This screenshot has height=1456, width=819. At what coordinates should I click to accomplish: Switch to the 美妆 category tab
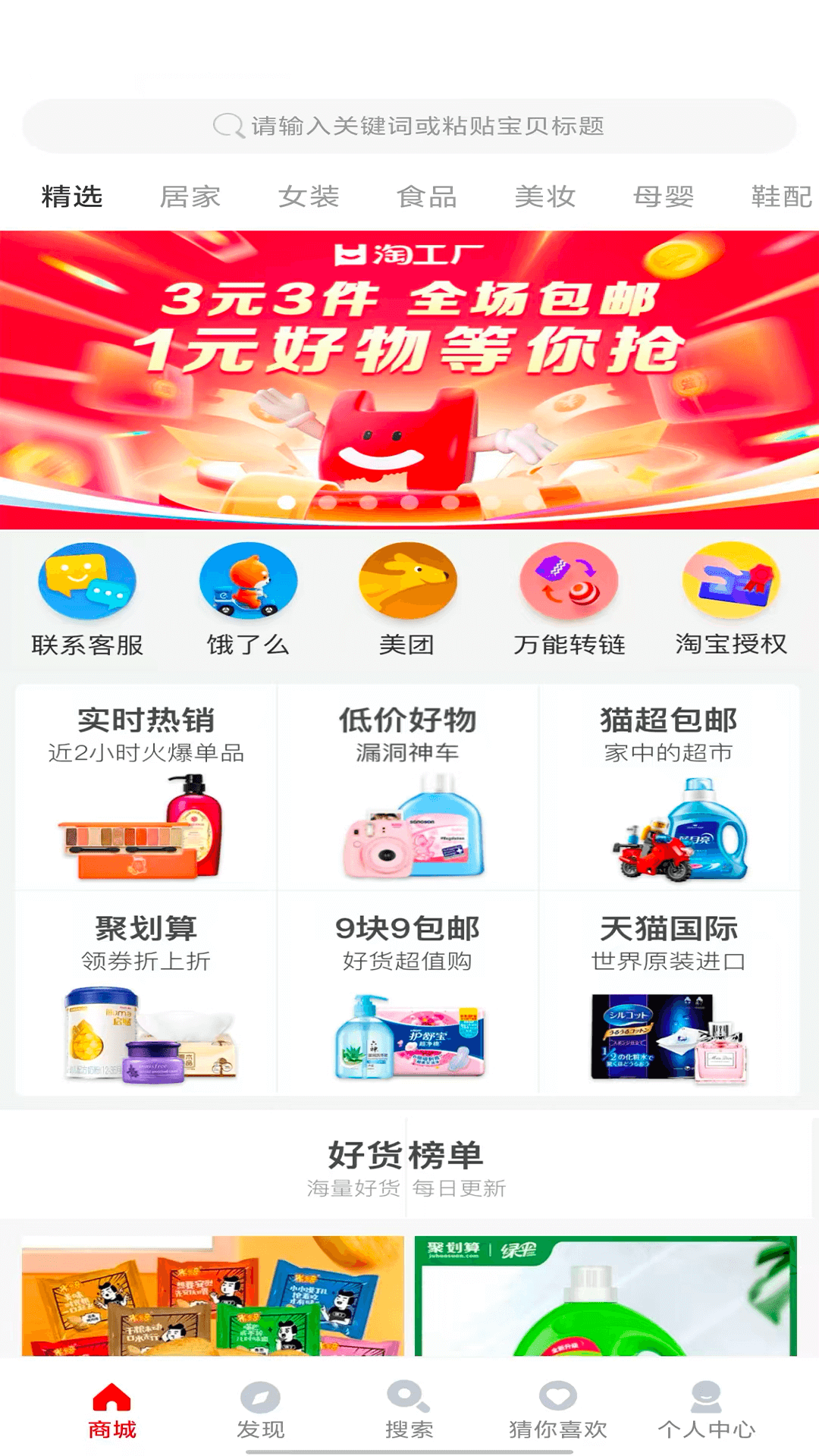coord(545,196)
